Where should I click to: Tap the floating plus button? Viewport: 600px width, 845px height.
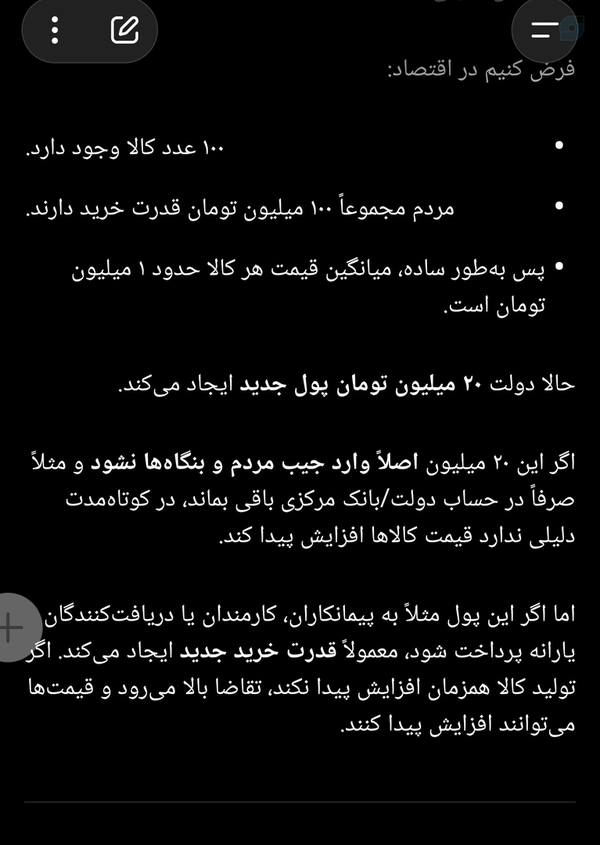(x=12, y=627)
